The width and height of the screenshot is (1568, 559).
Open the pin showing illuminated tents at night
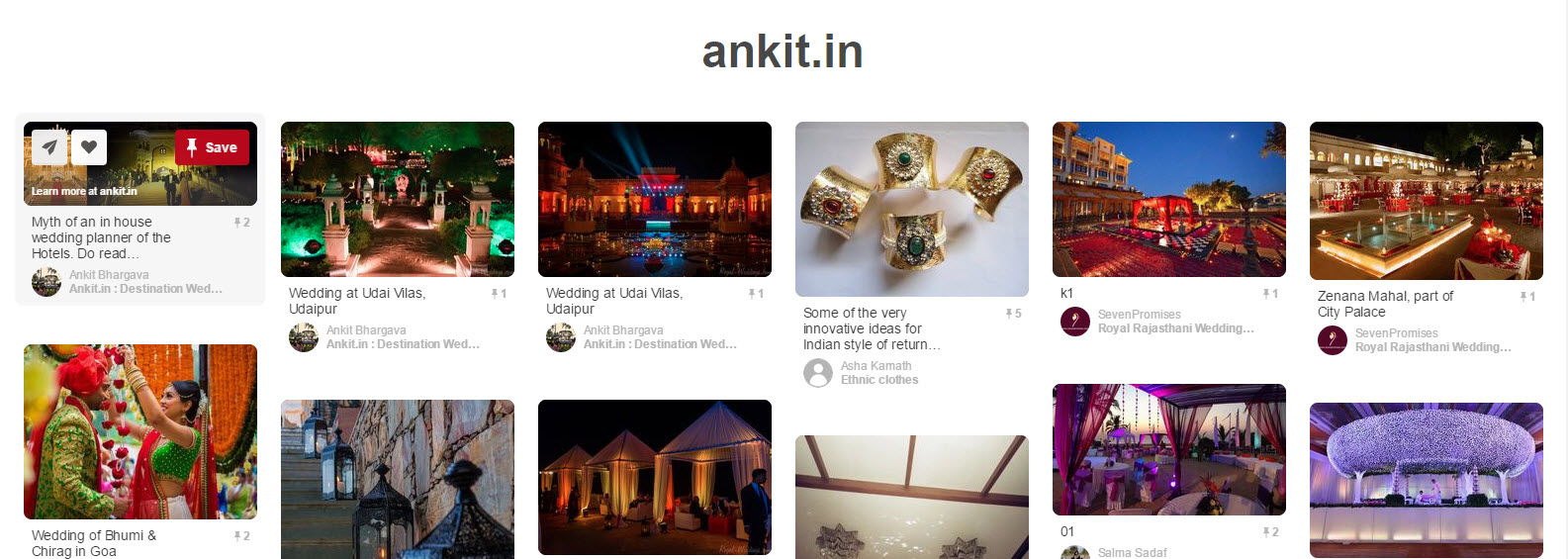point(654,477)
